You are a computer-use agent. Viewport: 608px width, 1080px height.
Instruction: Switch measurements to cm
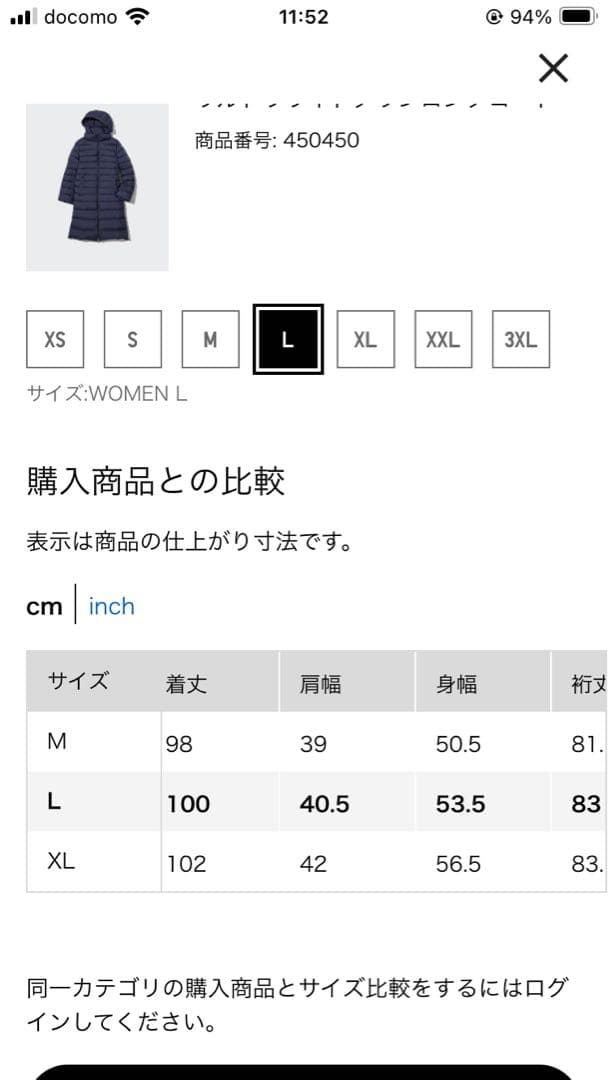pos(44,606)
